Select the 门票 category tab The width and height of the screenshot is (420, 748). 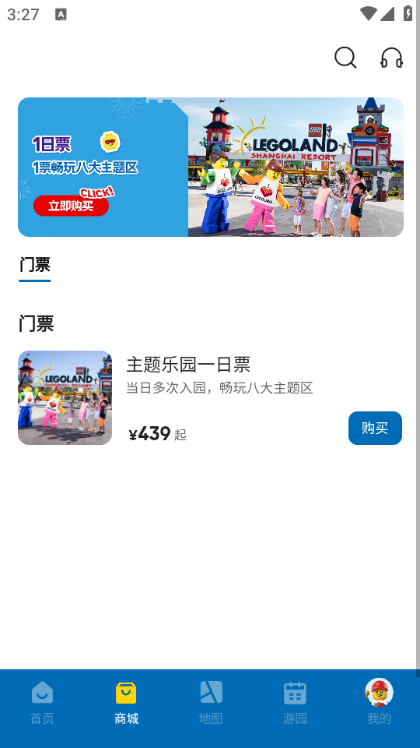(x=35, y=265)
